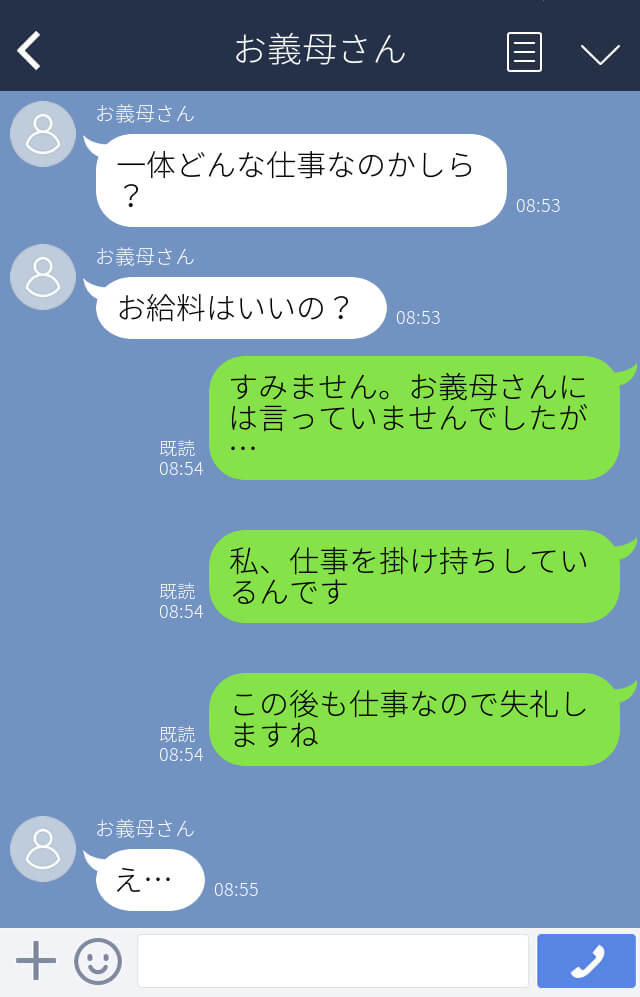Expand the chat options dropdown arrow
The width and height of the screenshot is (640, 997).
[600, 53]
